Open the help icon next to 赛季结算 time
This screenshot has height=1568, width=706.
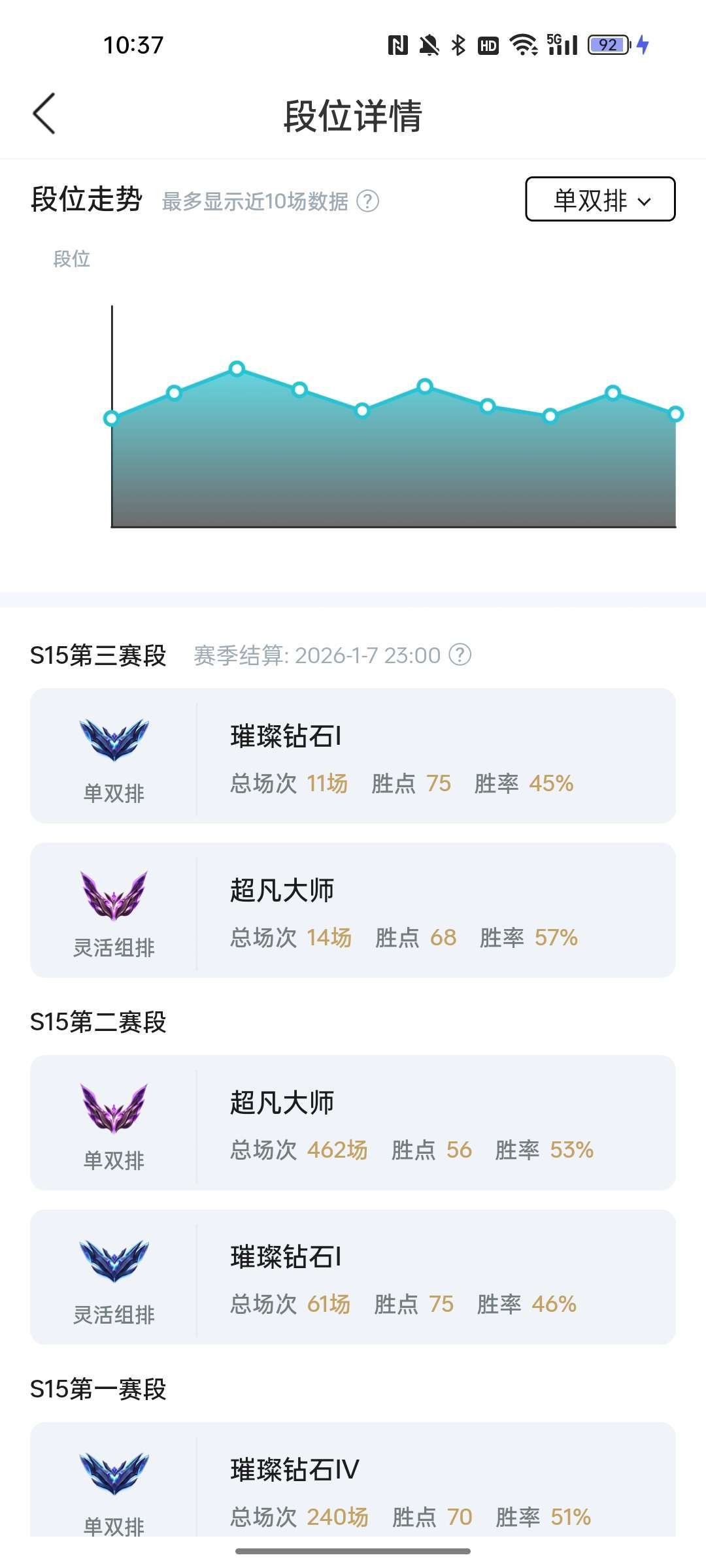pos(460,655)
